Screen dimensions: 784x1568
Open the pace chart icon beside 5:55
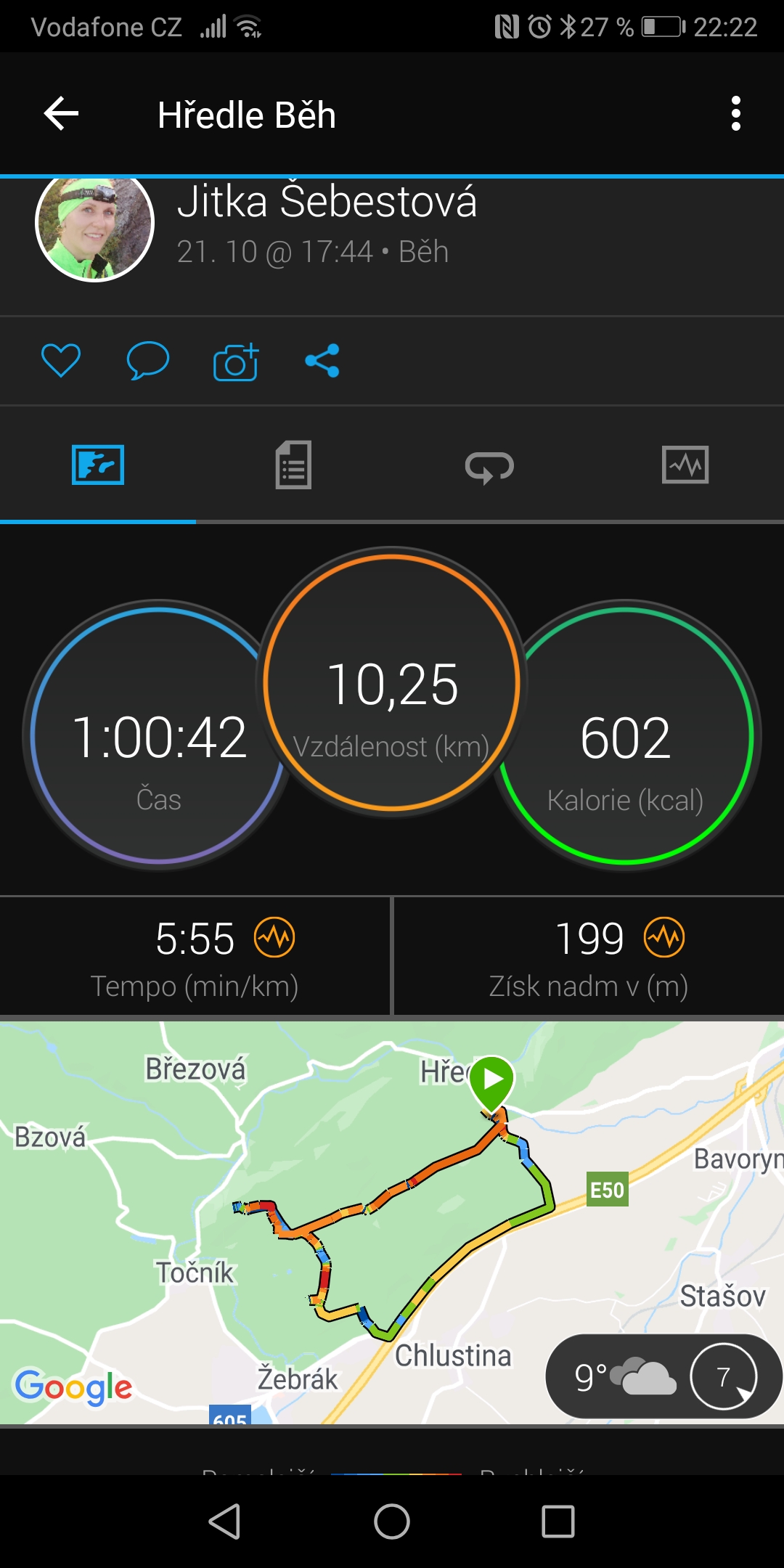(x=274, y=937)
